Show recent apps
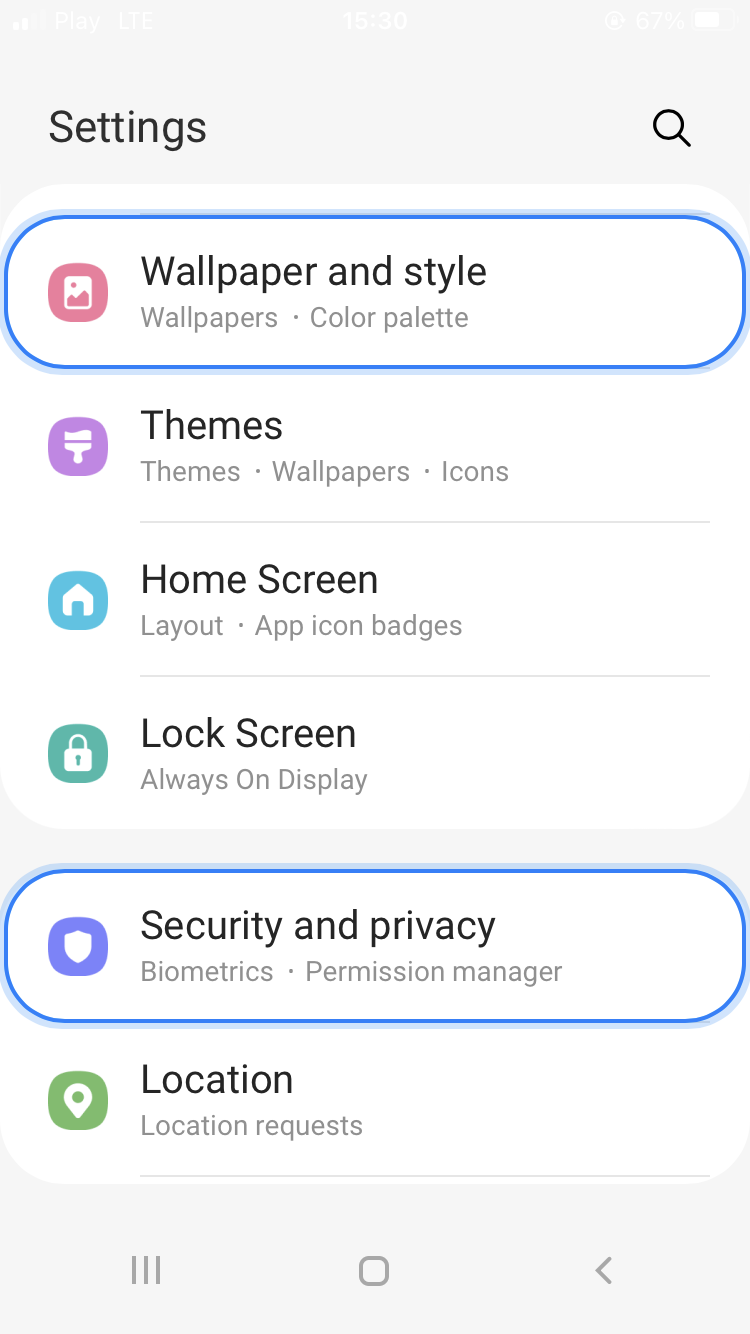 [x=146, y=1271]
